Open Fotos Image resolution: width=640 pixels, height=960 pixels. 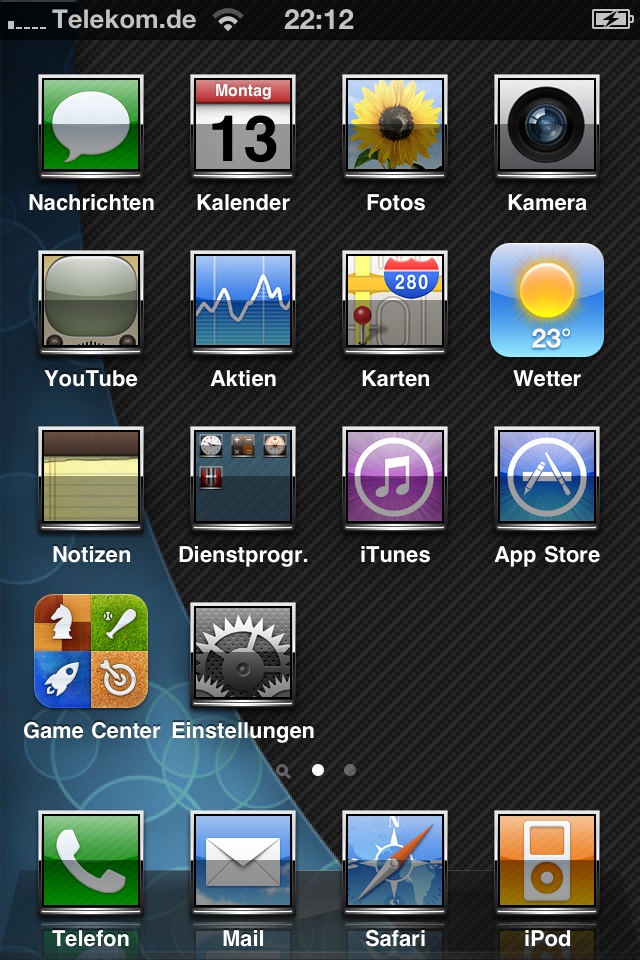click(395, 126)
